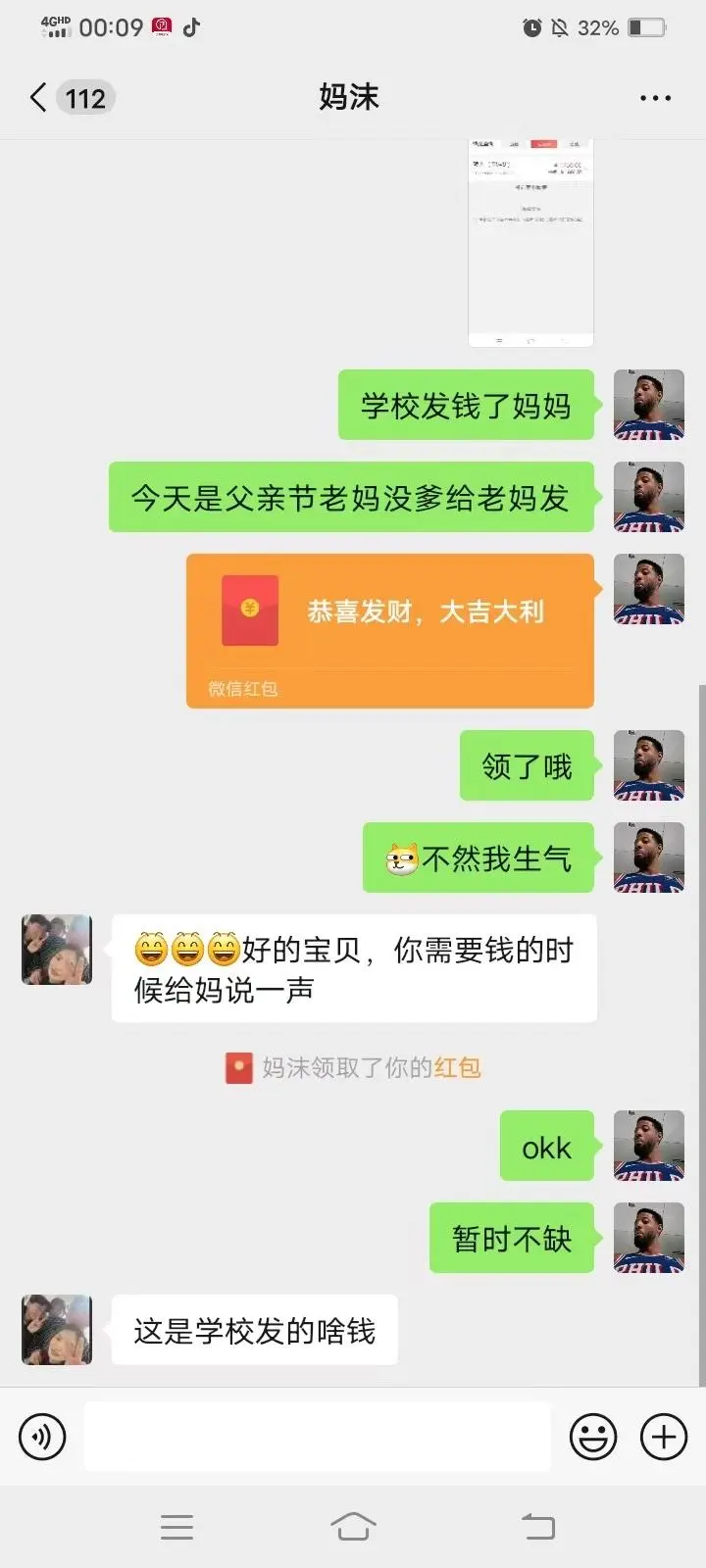
Task: Switch to voice message input
Action: 42,1437
